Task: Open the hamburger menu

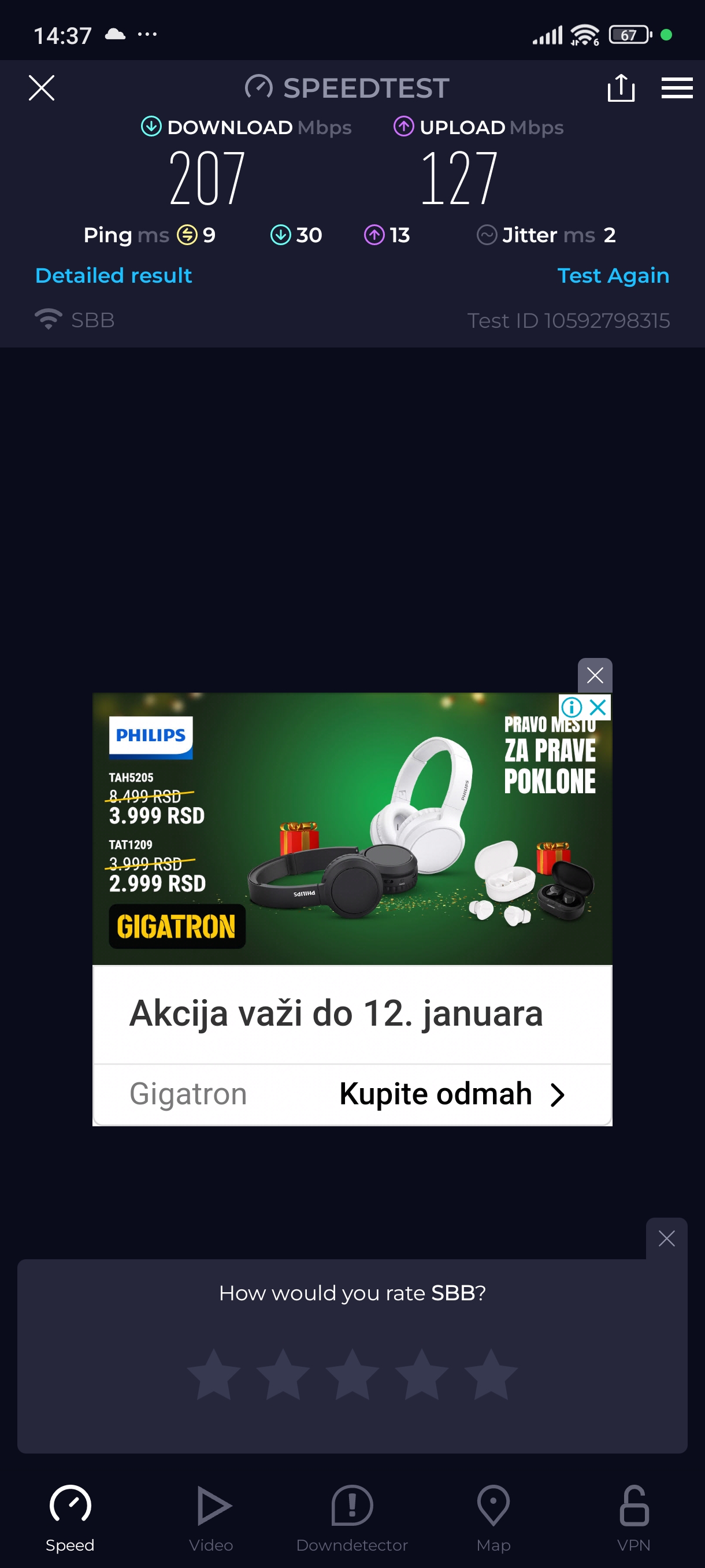Action: pos(677,88)
